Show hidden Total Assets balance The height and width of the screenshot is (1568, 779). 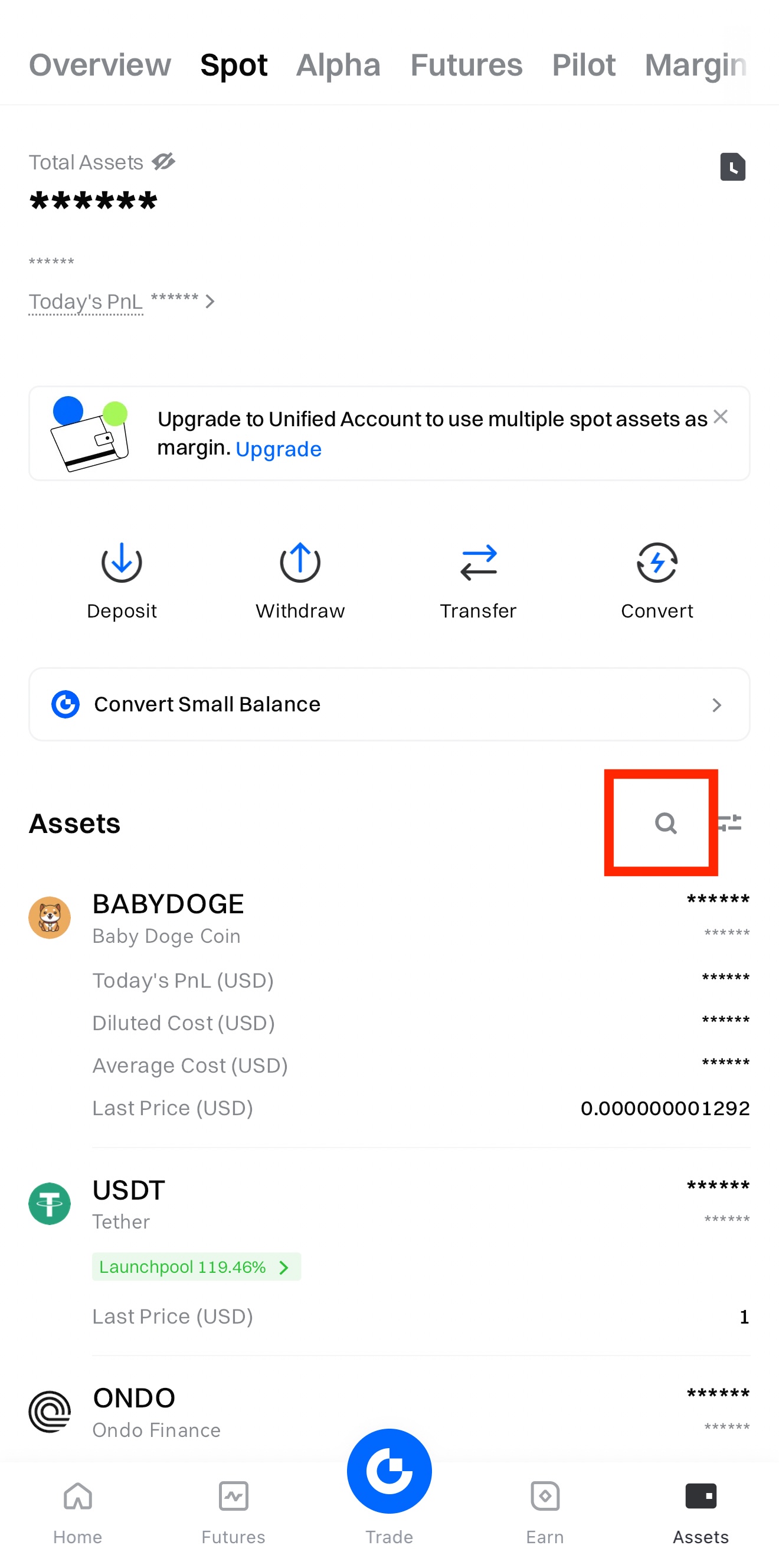pyautogui.click(x=163, y=162)
